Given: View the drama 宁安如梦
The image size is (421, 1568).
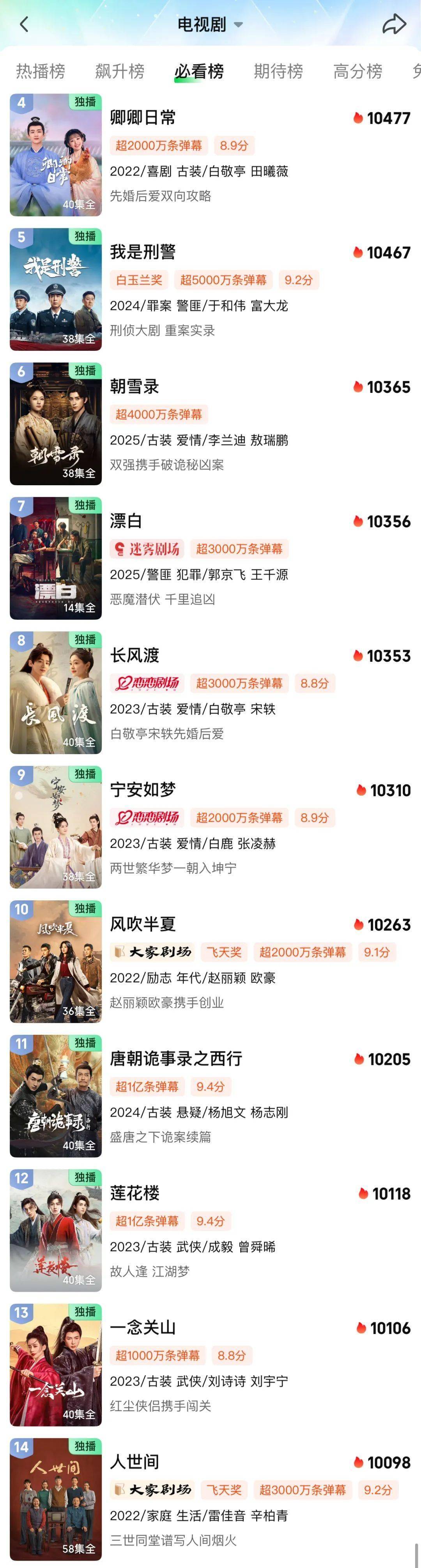Looking at the screenshot, I should tap(142, 790).
